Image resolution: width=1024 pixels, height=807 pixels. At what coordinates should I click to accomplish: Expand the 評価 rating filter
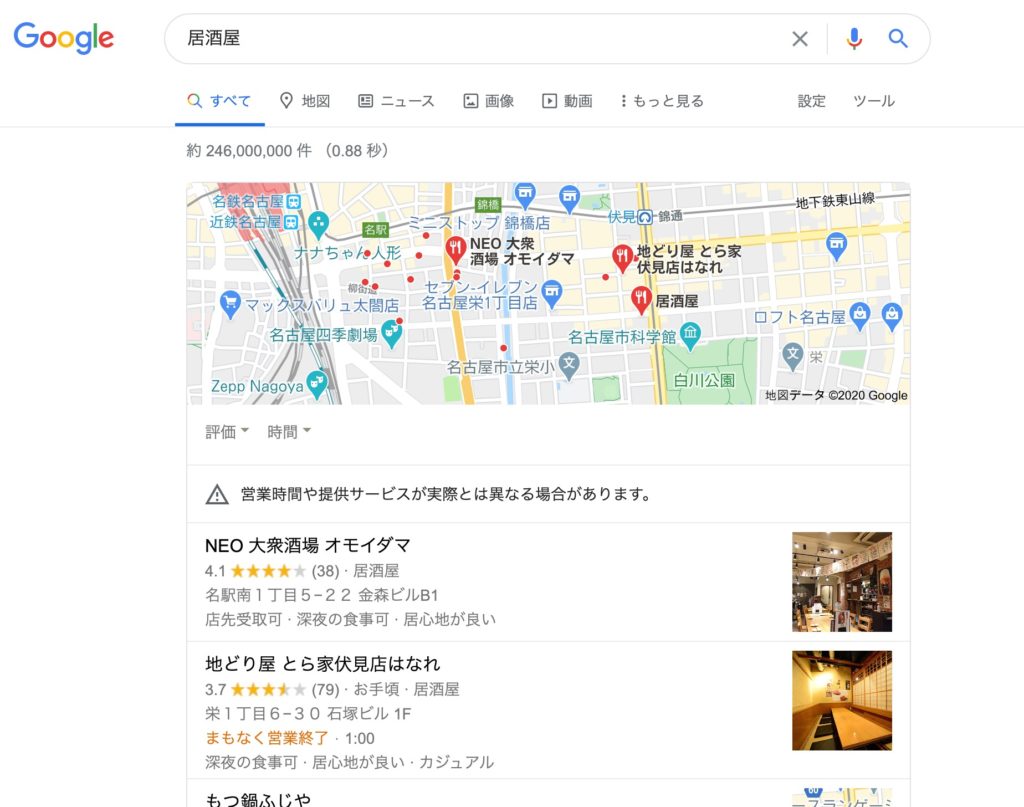point(227,432)
